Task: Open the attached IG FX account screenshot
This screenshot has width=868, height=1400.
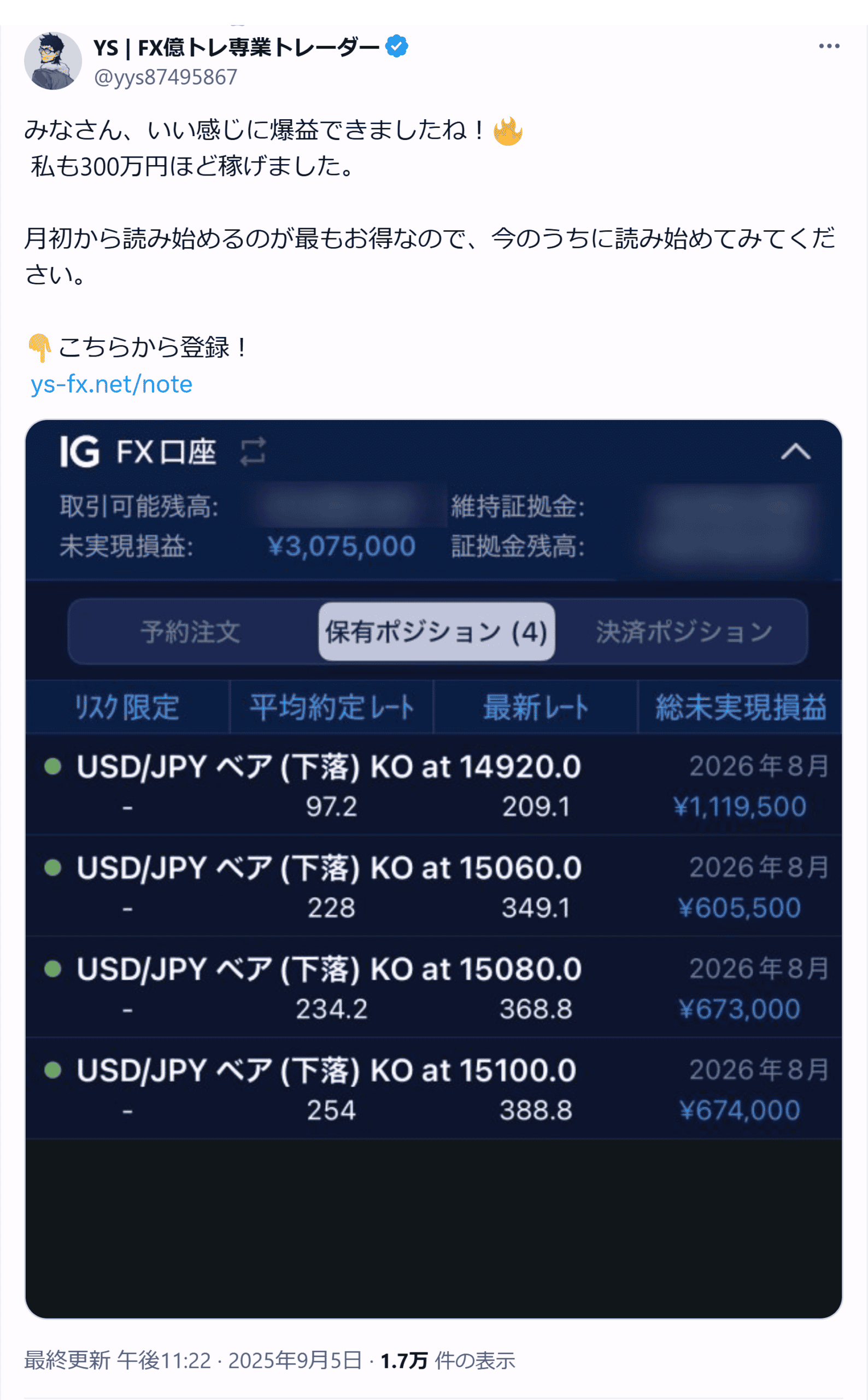Action: tap(433, 868)
